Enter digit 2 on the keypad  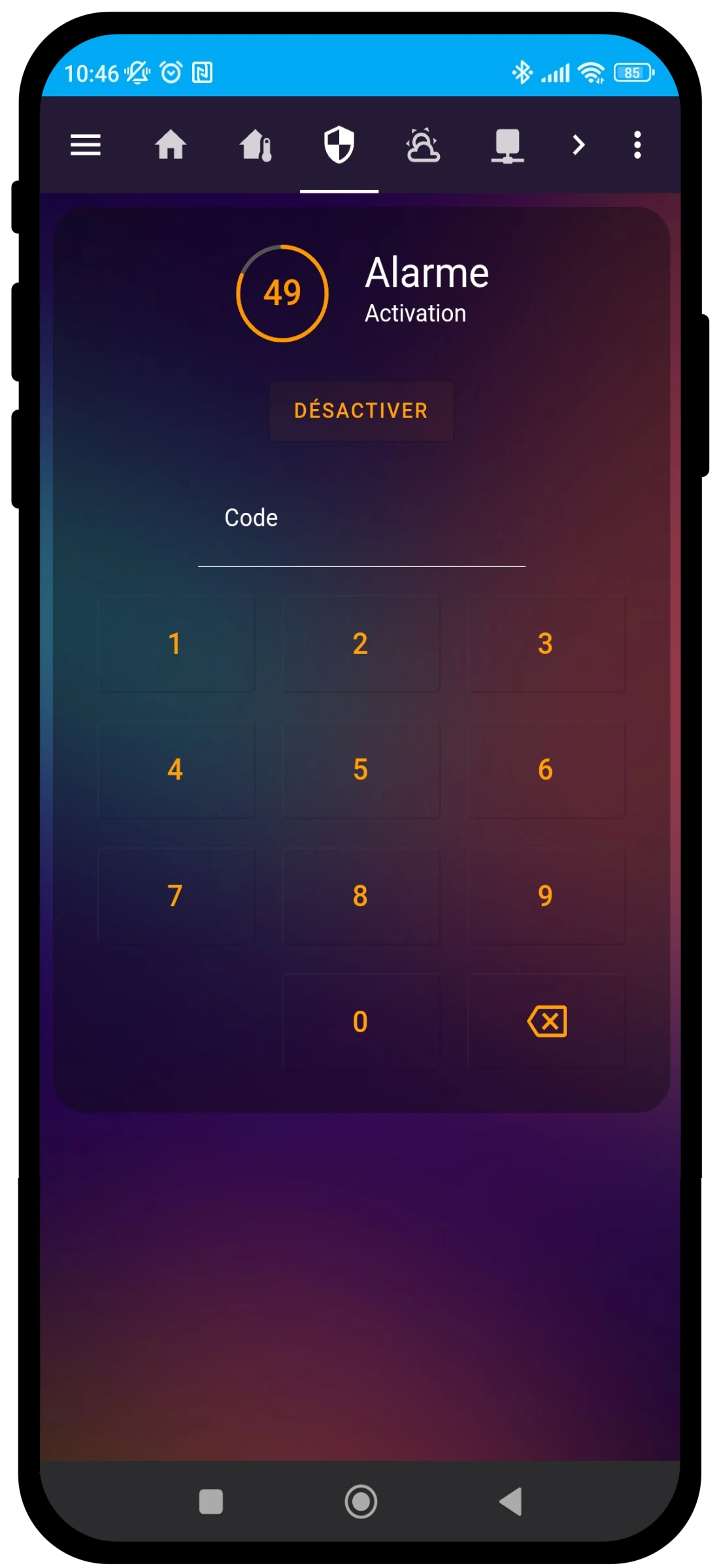(361, 644)
